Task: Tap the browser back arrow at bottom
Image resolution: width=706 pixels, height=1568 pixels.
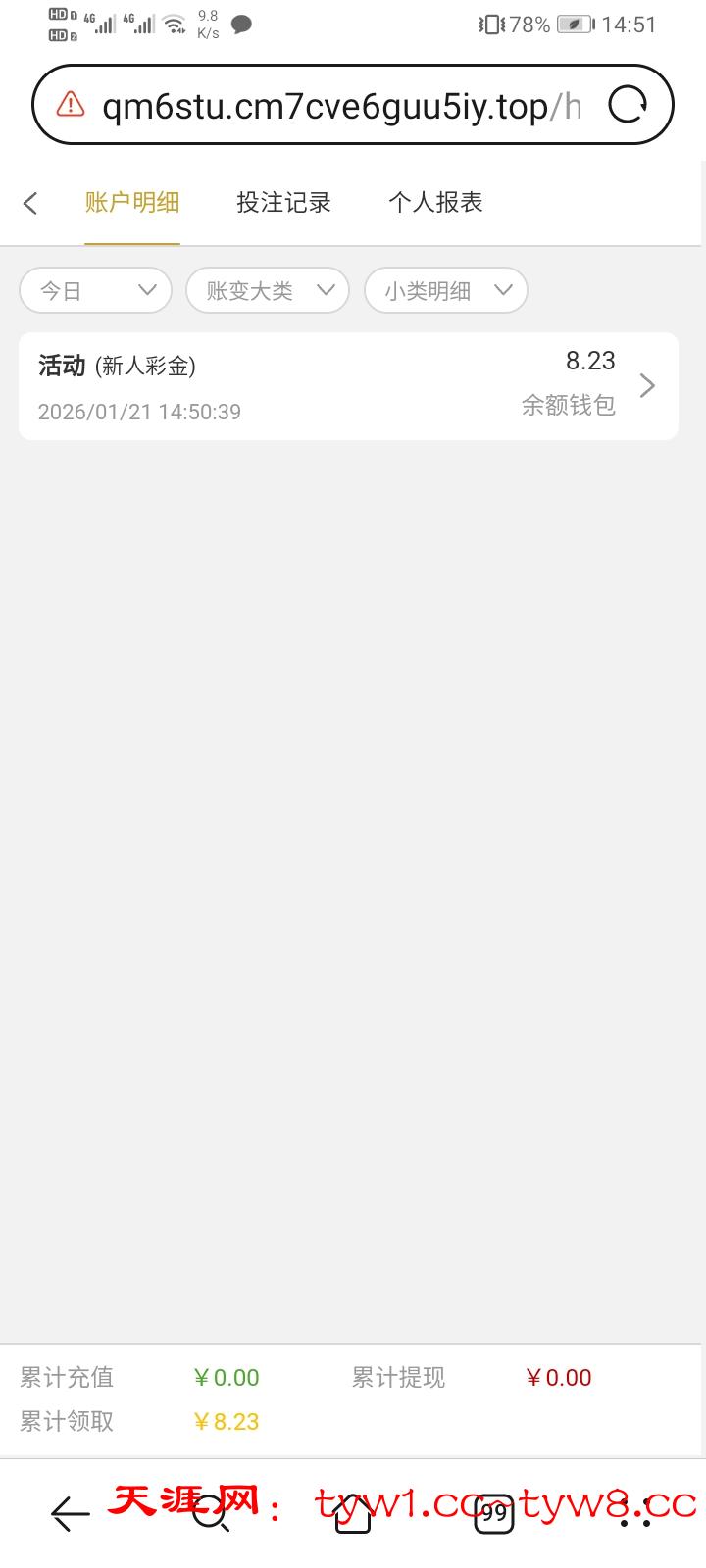Action: (71, 1514)
